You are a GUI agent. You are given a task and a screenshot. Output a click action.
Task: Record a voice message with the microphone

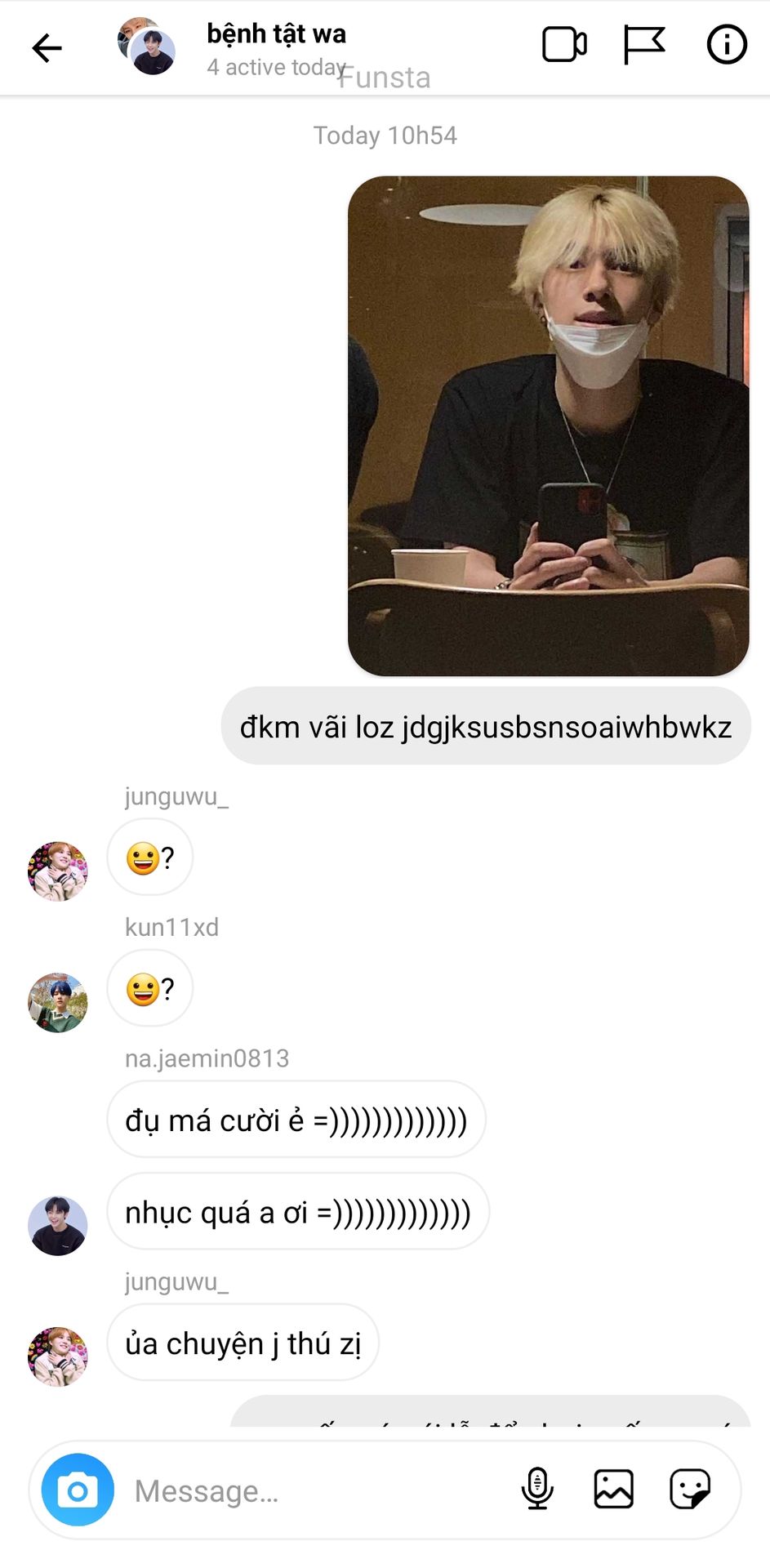click(537, 1489)
